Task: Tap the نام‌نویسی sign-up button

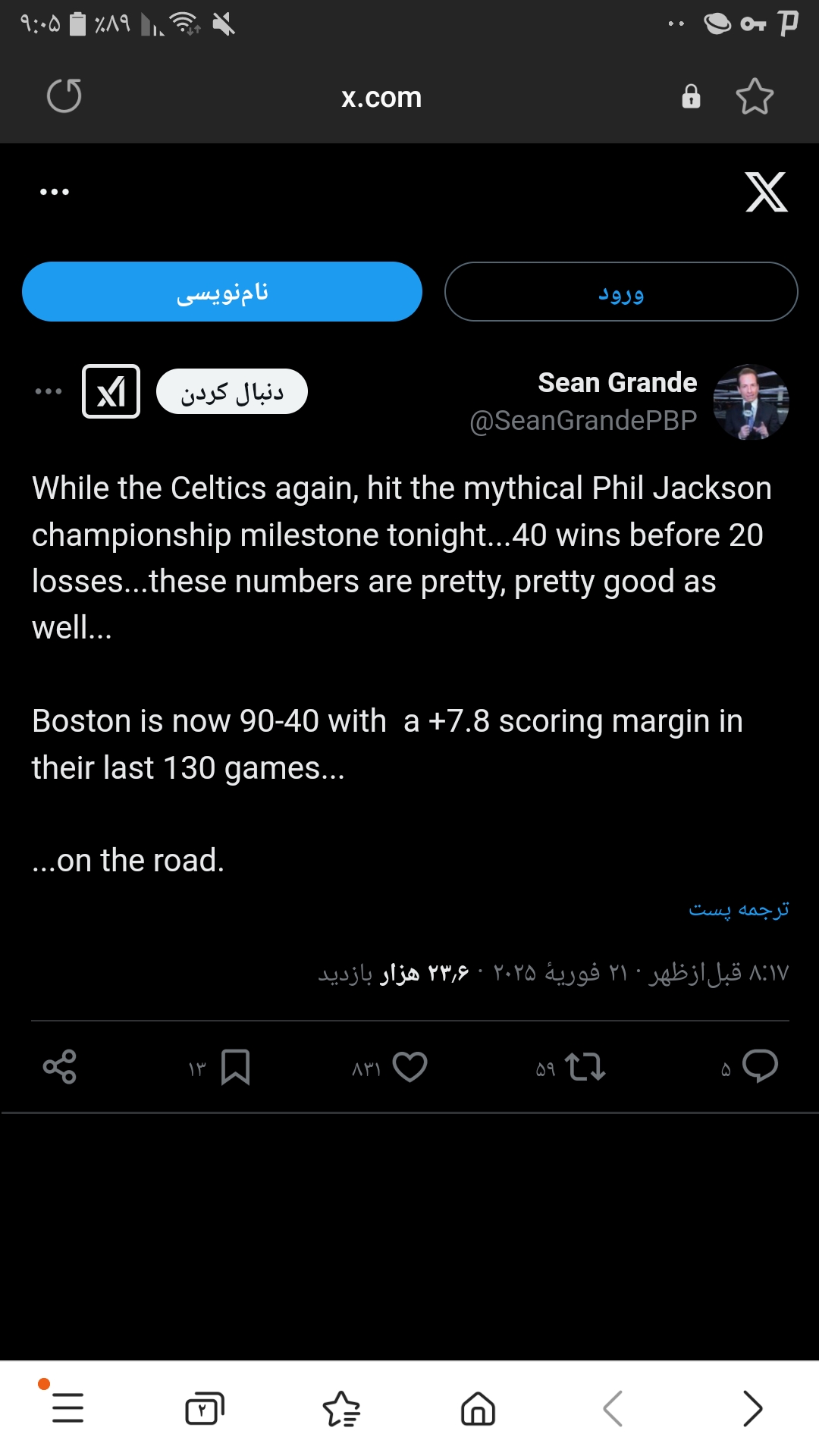Action: coord(222,292)
